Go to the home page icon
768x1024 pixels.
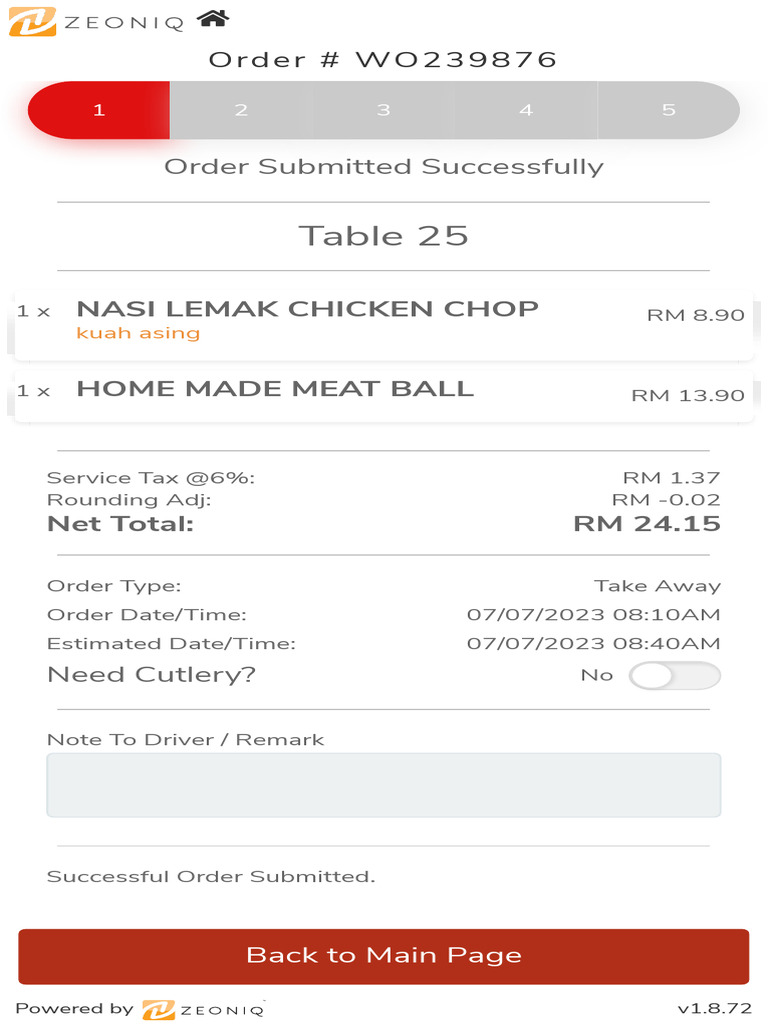coord(213,18)
